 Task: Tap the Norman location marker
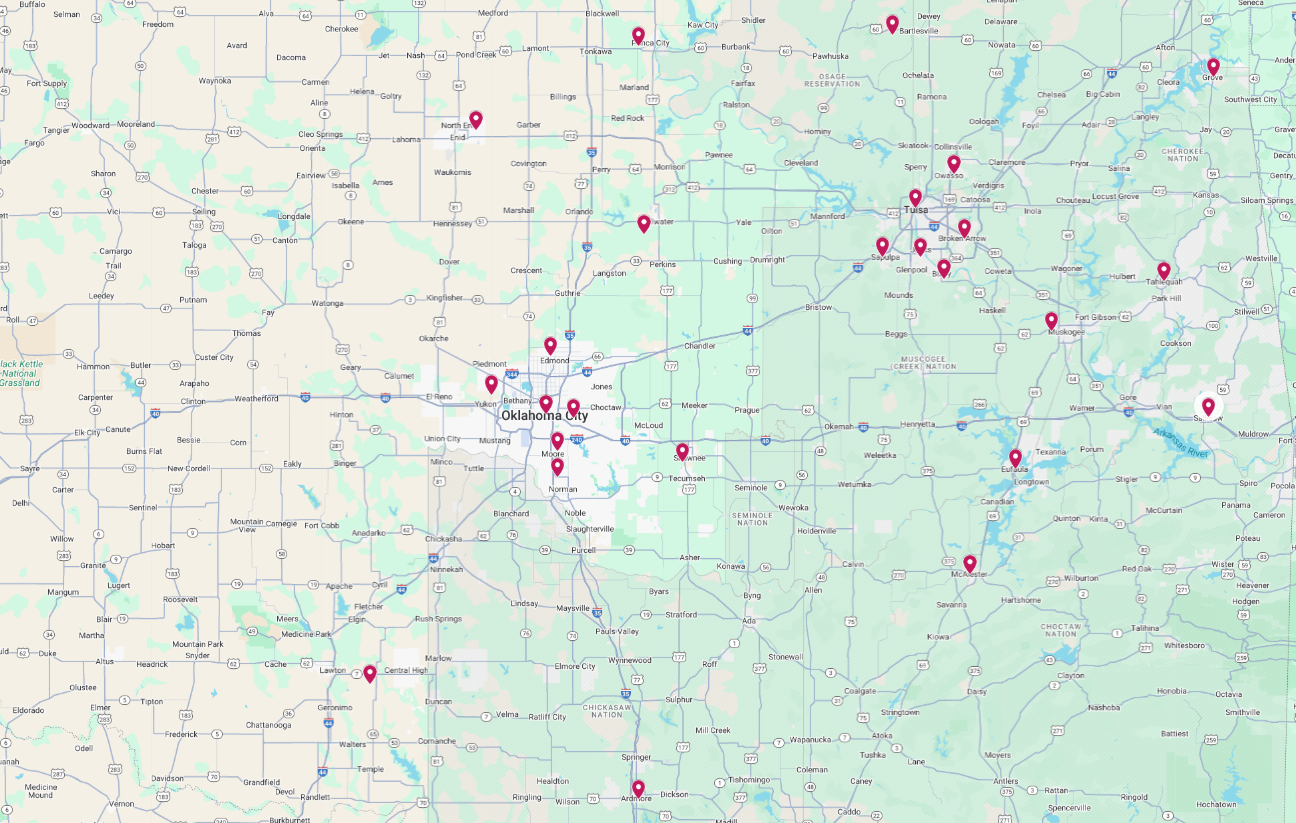(557, 466)
